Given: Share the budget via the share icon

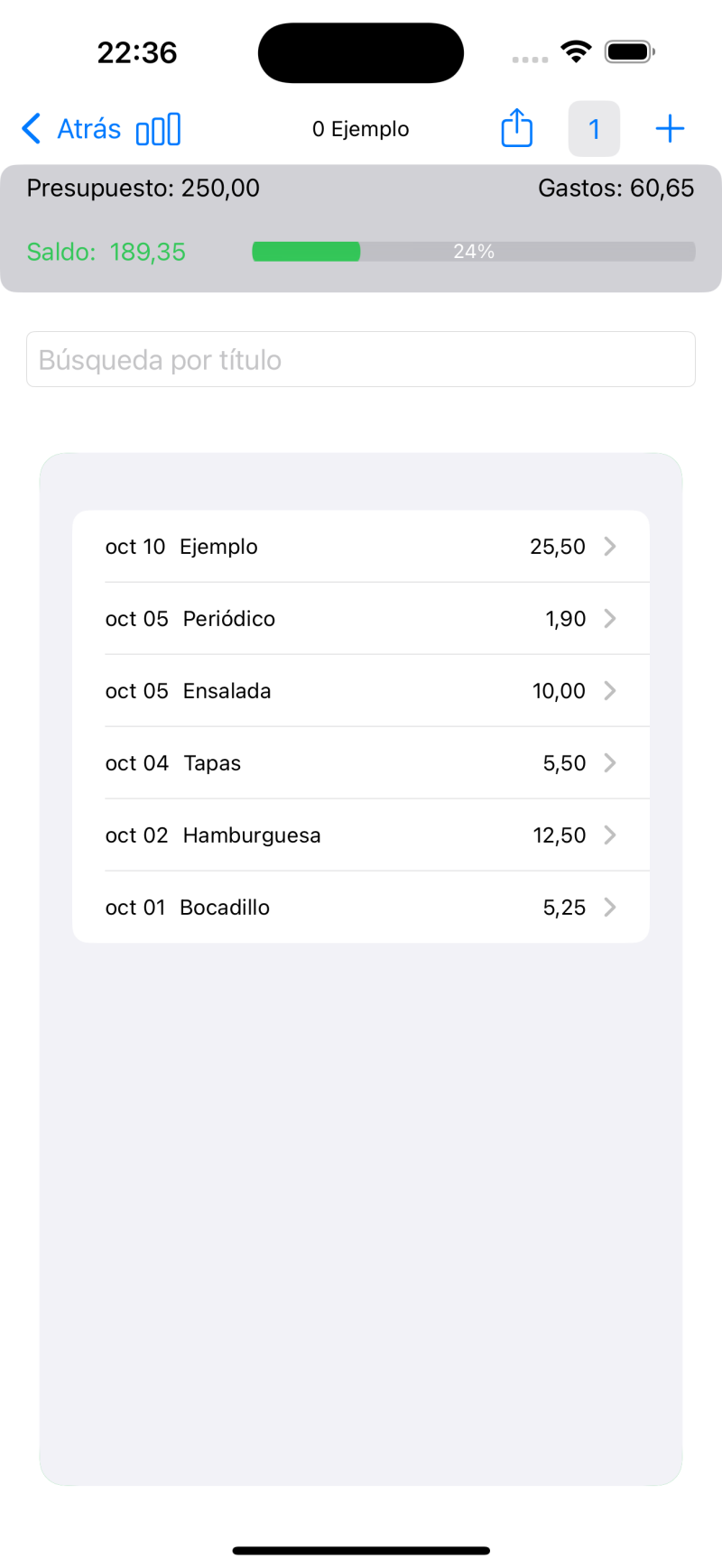Looking at the screenshot, I should 517,128.
